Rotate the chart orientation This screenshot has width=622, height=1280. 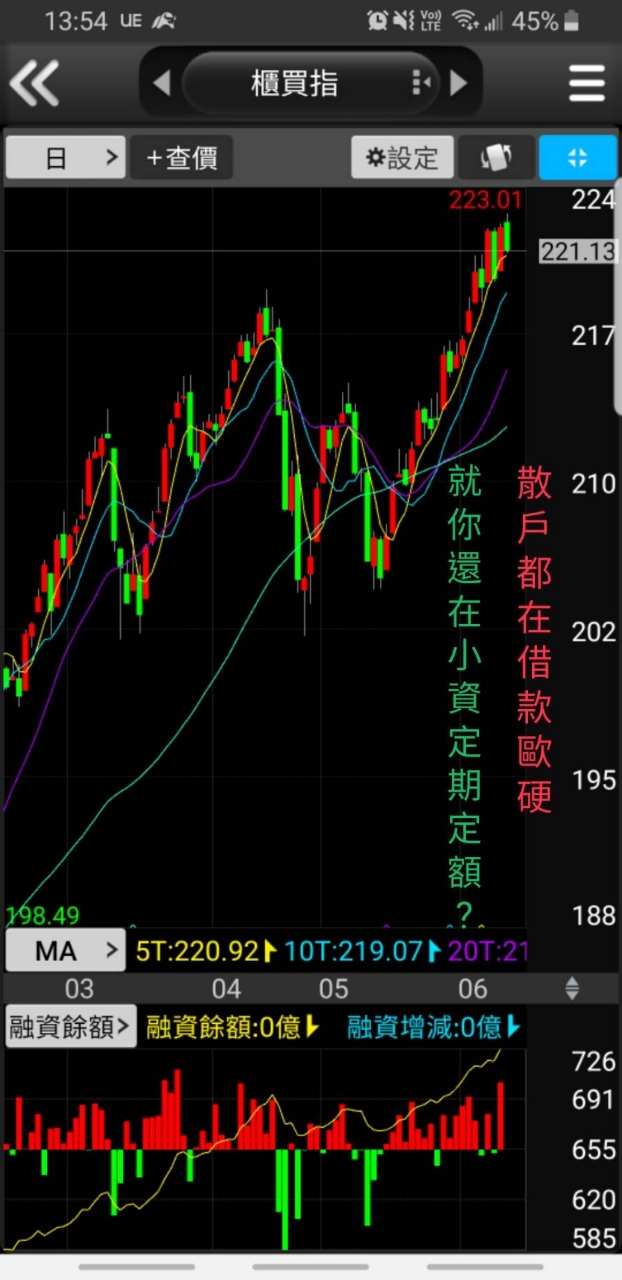(x=496, y=158)
